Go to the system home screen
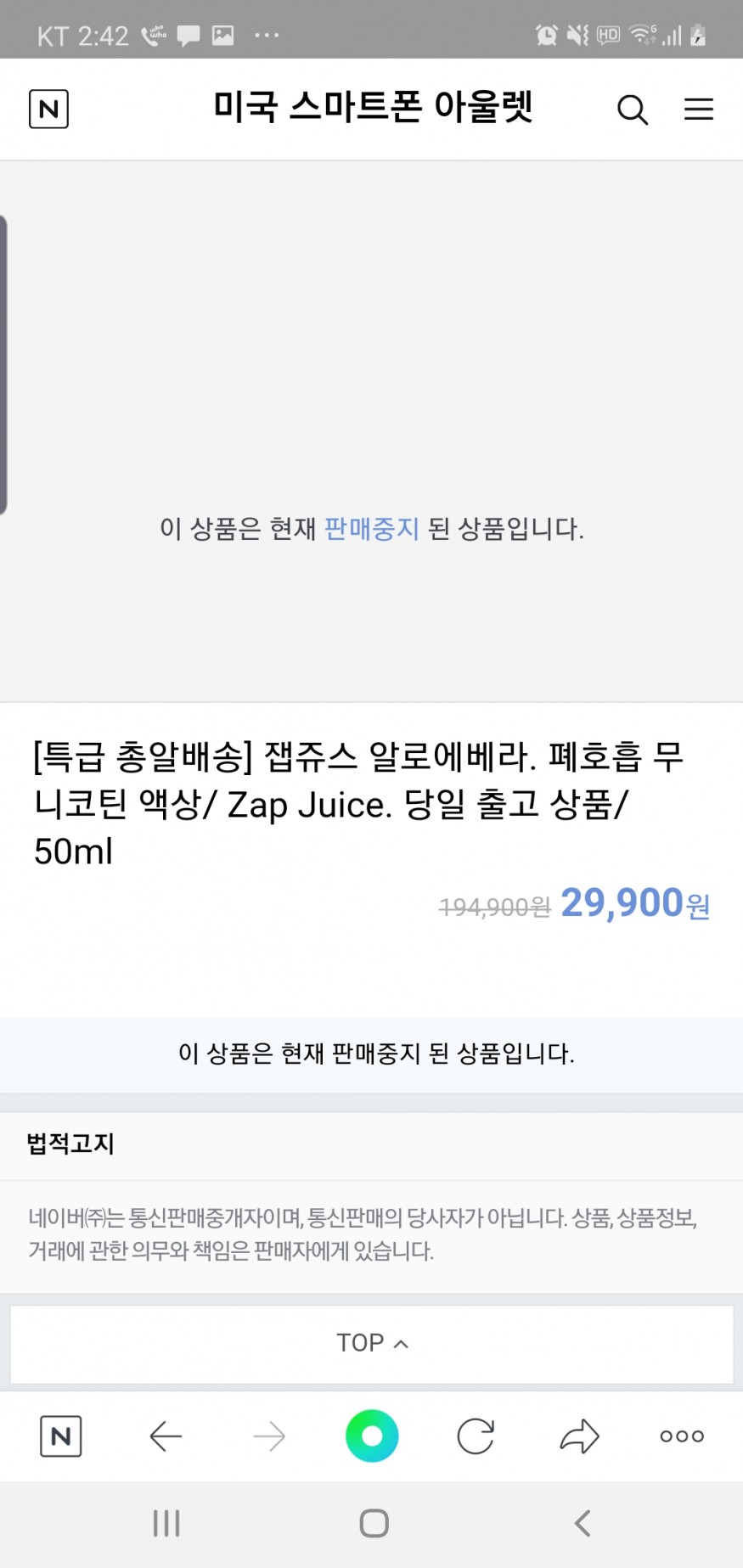Viewport: 743px width, 1568px height. 374,1523
